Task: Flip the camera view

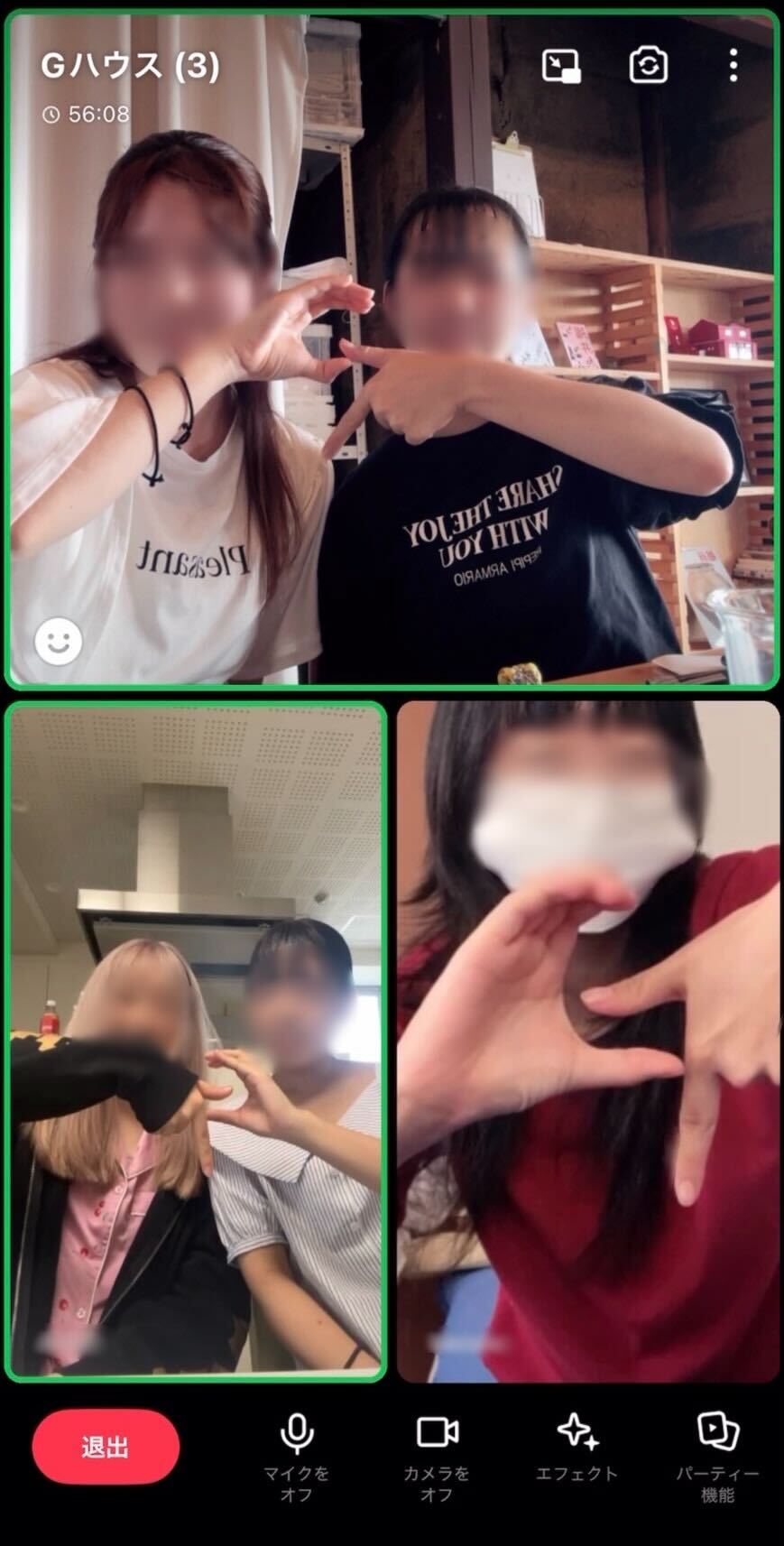Action: pyautogui.click(x=648, y=66)
